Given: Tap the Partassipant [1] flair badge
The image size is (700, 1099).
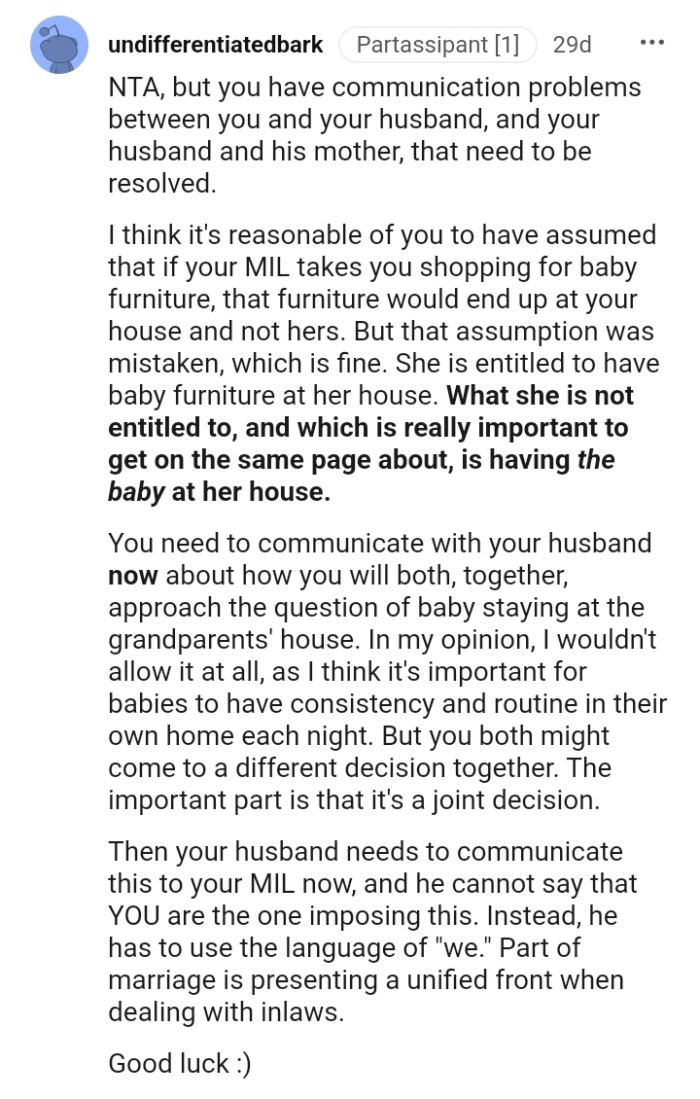Looking at the screenshot, I should 438,45.
